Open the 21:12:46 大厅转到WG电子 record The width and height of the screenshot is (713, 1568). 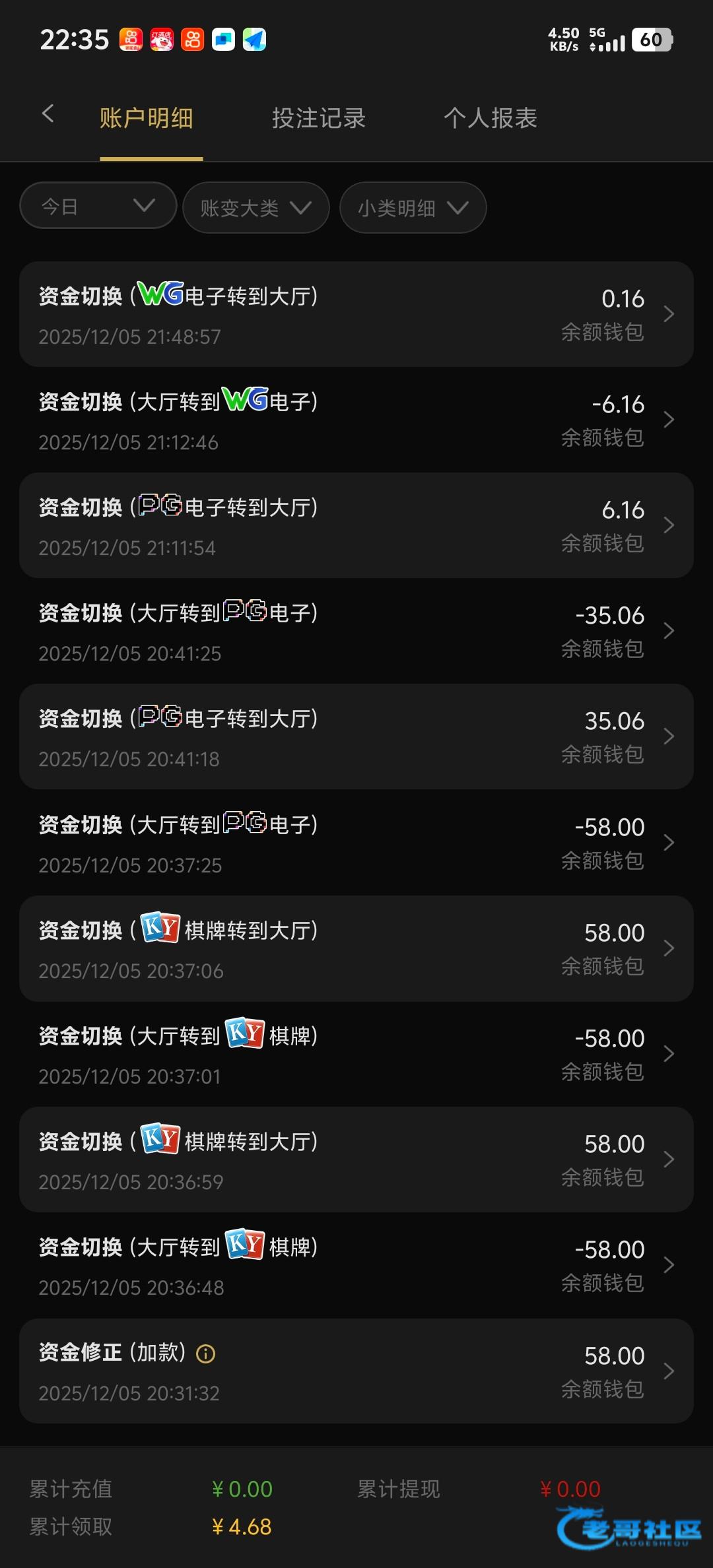pyautogui.click(x=356, y=420)
